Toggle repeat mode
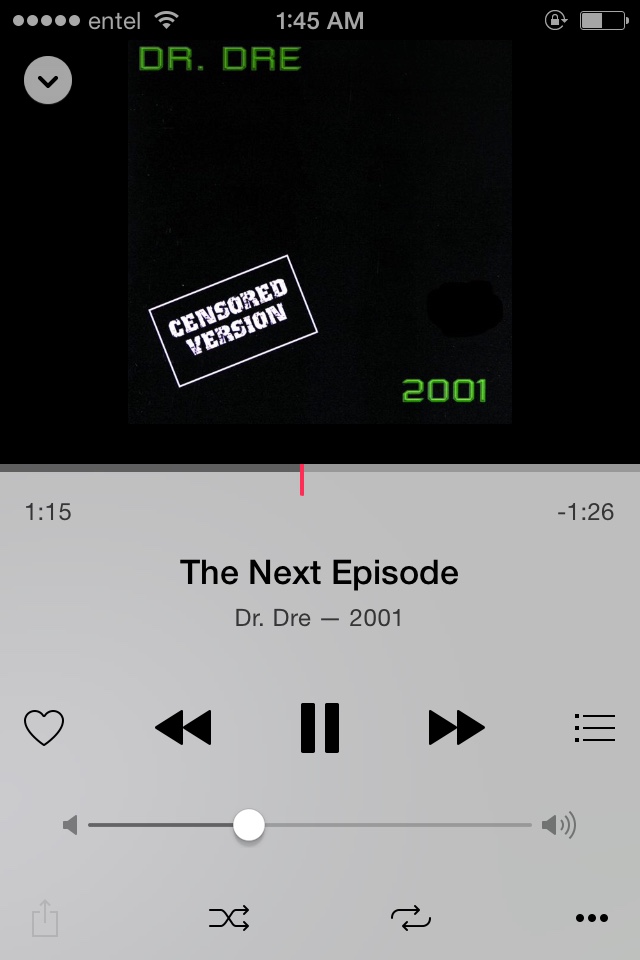640x960 pixels. [411, 917]
